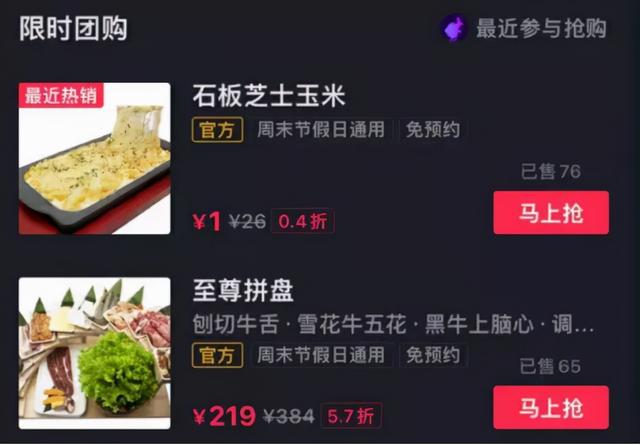
Task: Open 至尊拼盘 deal details
Action: tap(243, 291)
